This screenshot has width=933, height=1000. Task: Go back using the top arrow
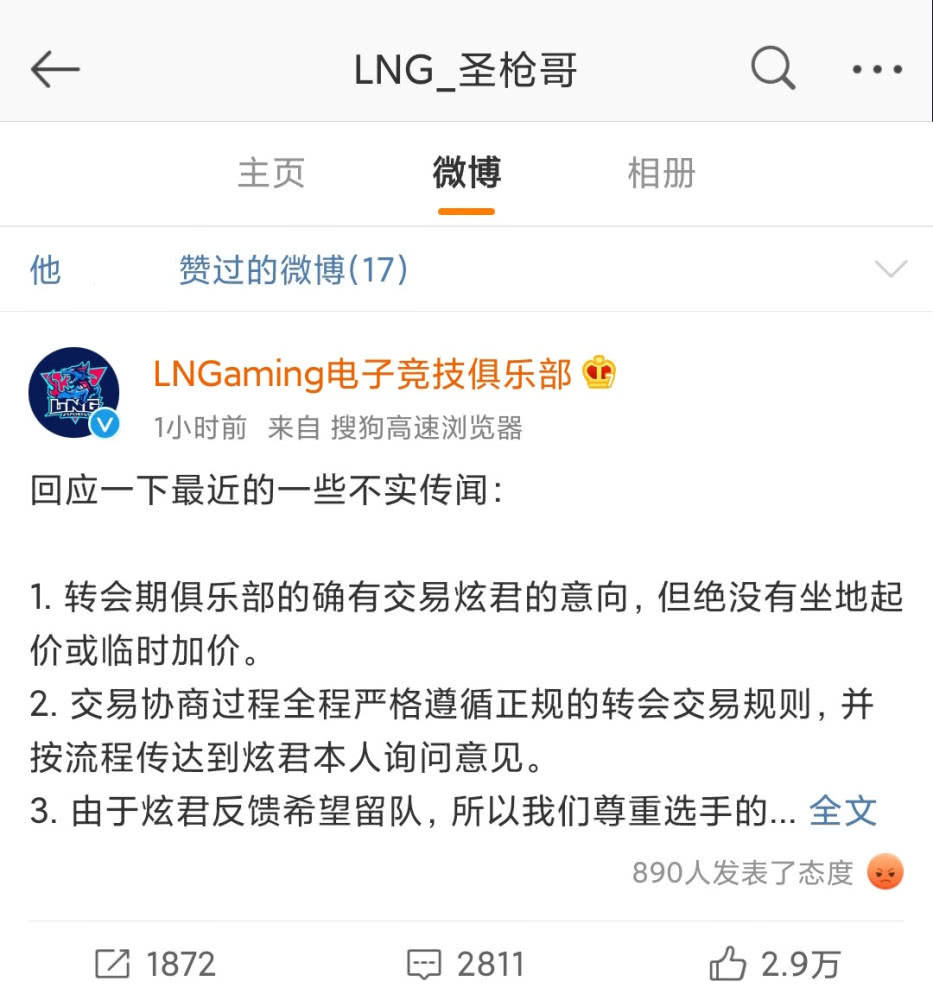pyautogui.click(x=55, y=69)
